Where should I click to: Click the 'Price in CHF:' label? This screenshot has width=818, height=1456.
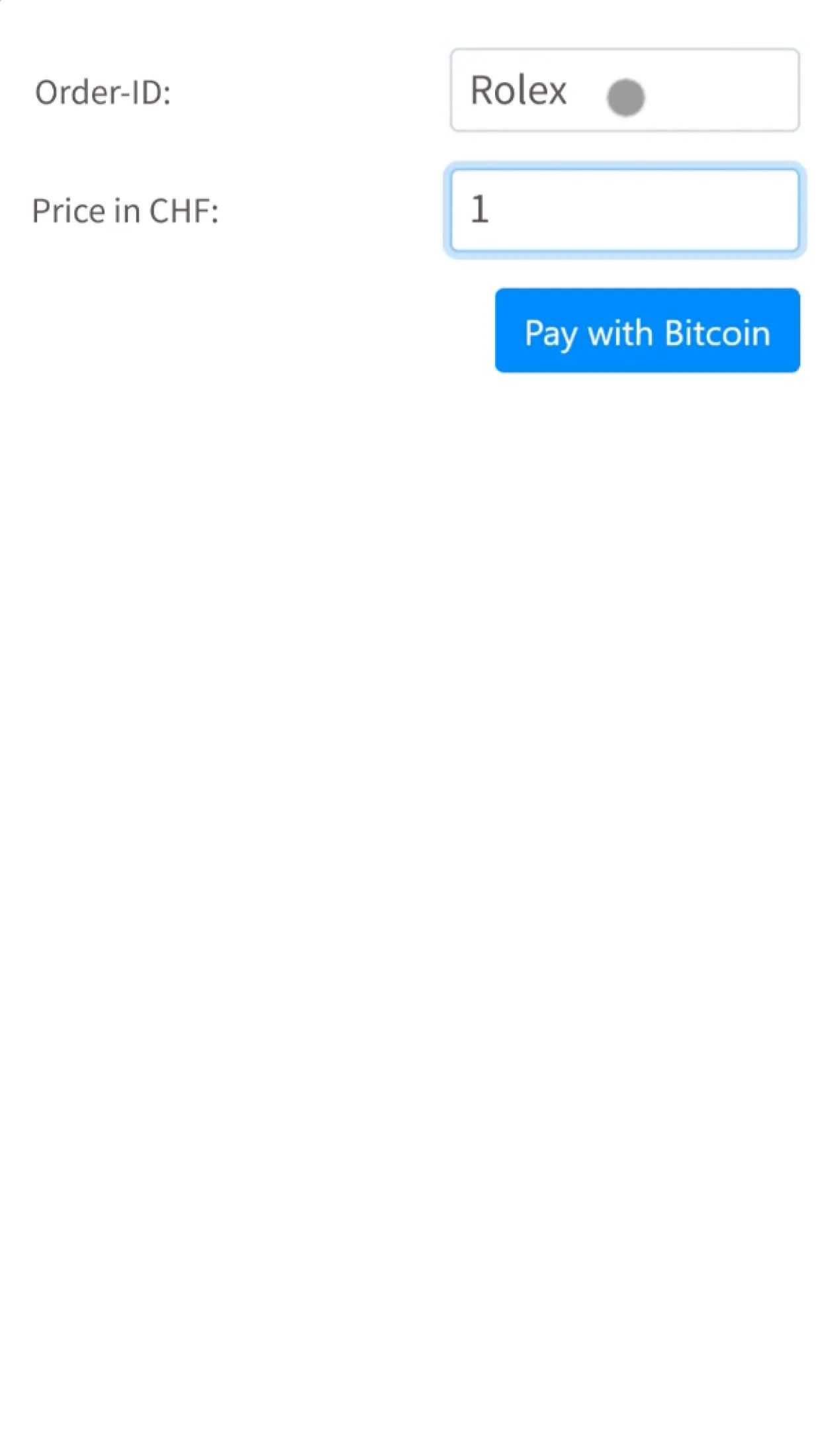pyautogui.click(x=126, y=211)
